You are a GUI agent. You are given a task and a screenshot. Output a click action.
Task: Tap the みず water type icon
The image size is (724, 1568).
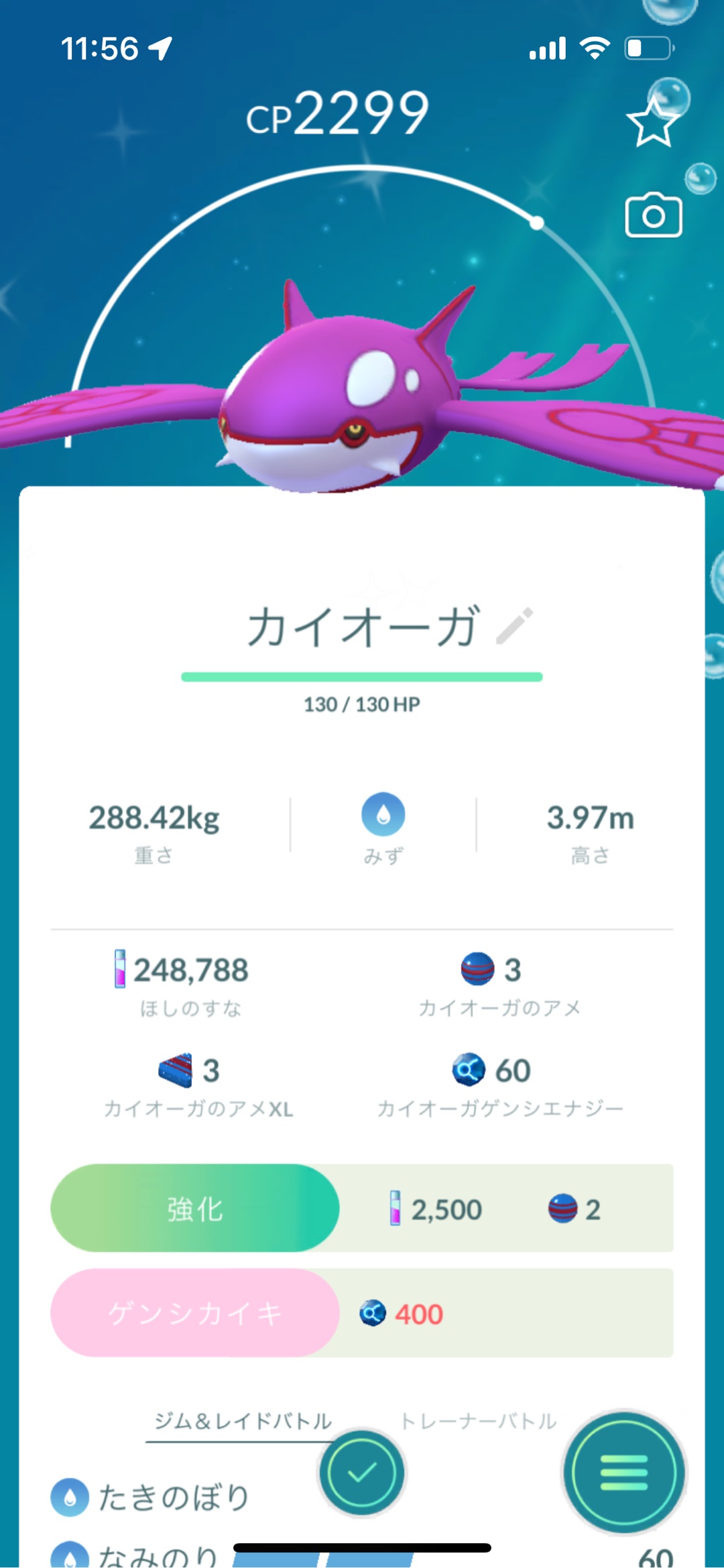(383, 815)
